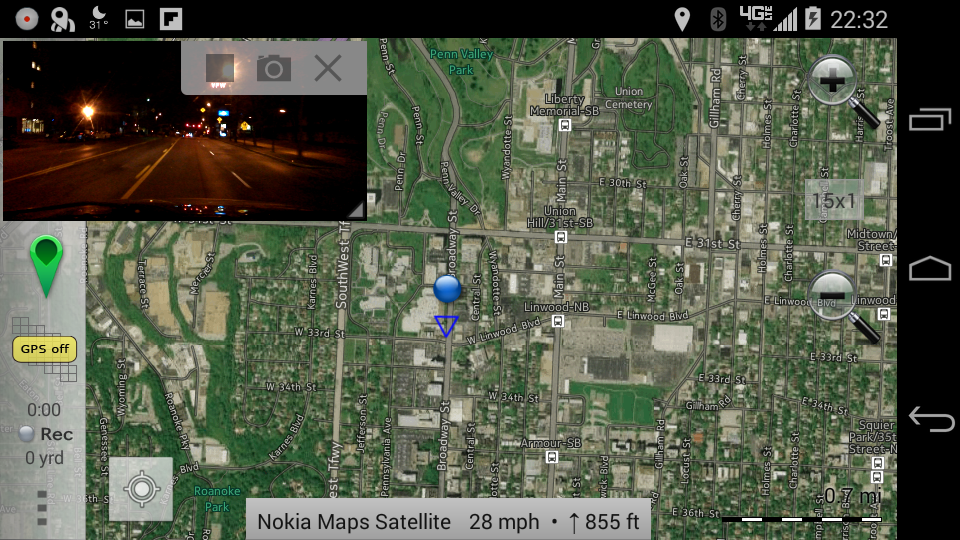Close the camera preview overlay
The image size is (960, 540).
pyautogui.click(x=328, y=68)
